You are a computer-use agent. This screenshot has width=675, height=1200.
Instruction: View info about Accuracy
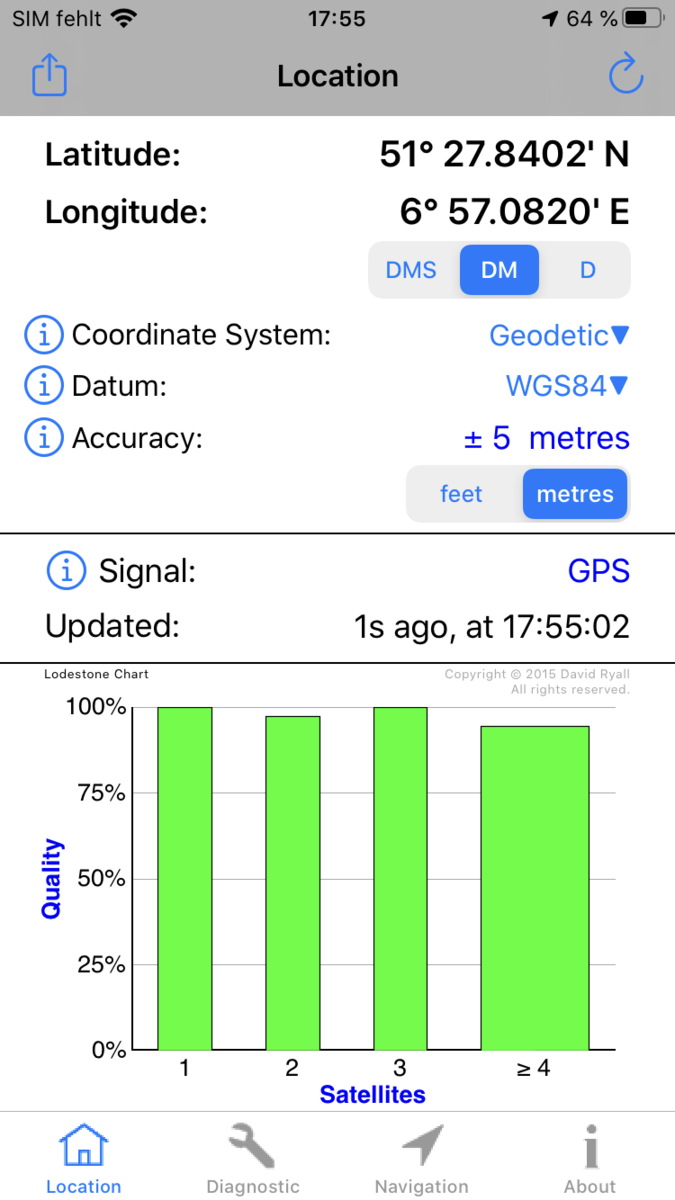click(43, 437)
